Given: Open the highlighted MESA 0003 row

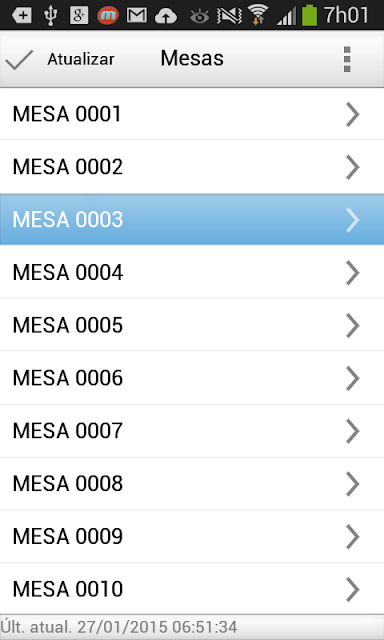Looking at the screenshot, I should [x=192, y=220].
